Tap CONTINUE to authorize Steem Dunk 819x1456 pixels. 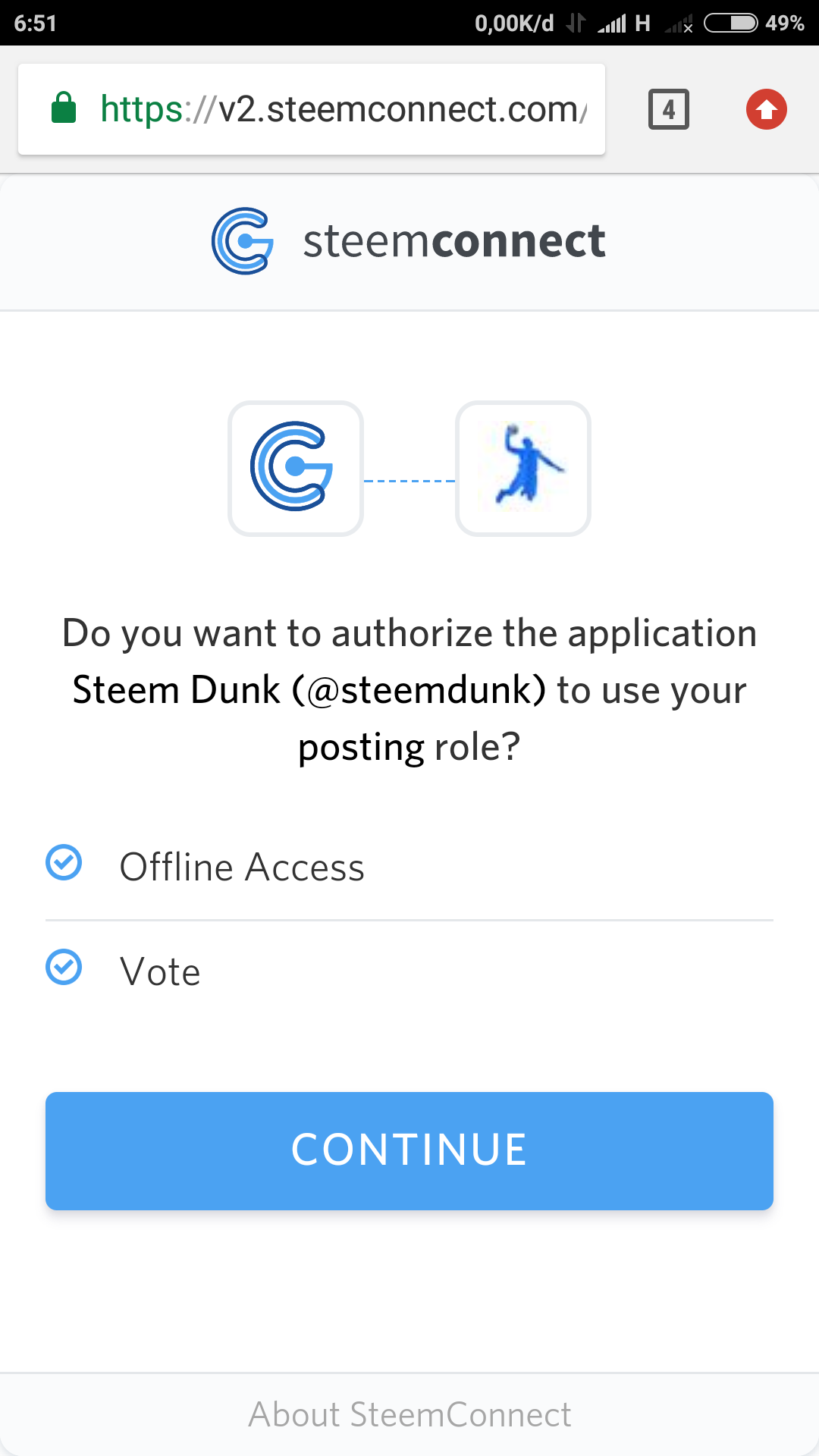(409, 1150)
